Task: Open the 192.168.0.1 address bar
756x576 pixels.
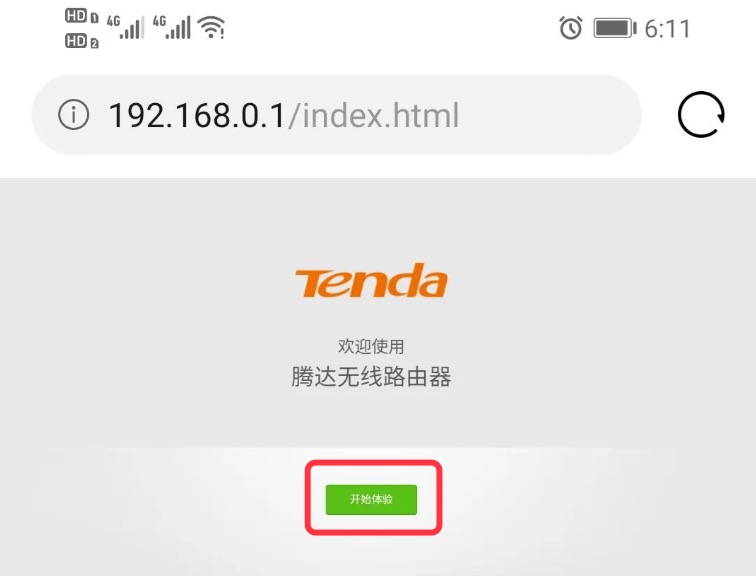Action: pyautogui.click(x=330, y=115)
